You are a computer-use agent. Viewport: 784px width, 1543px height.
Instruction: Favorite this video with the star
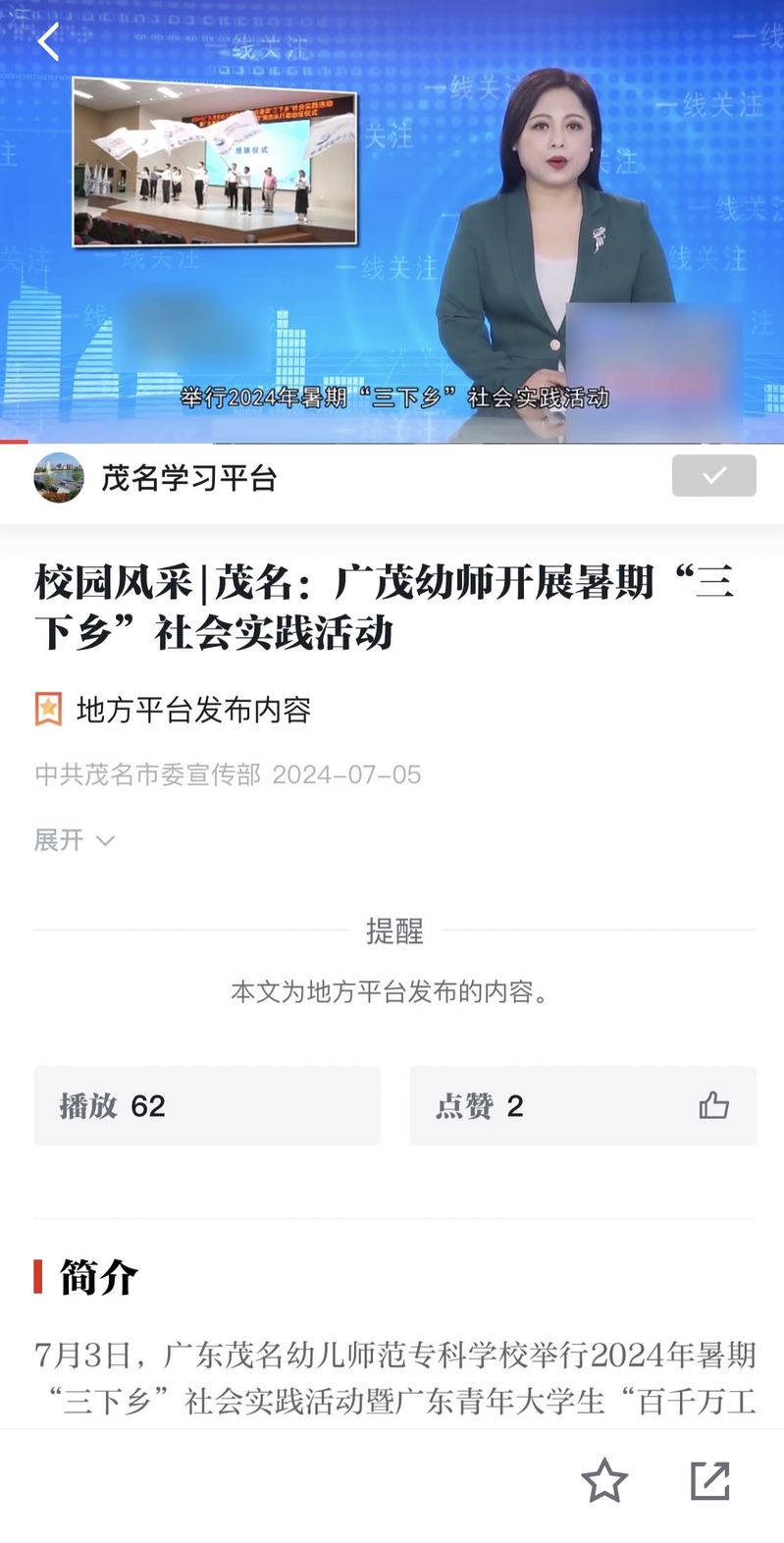pos(603,1480)
